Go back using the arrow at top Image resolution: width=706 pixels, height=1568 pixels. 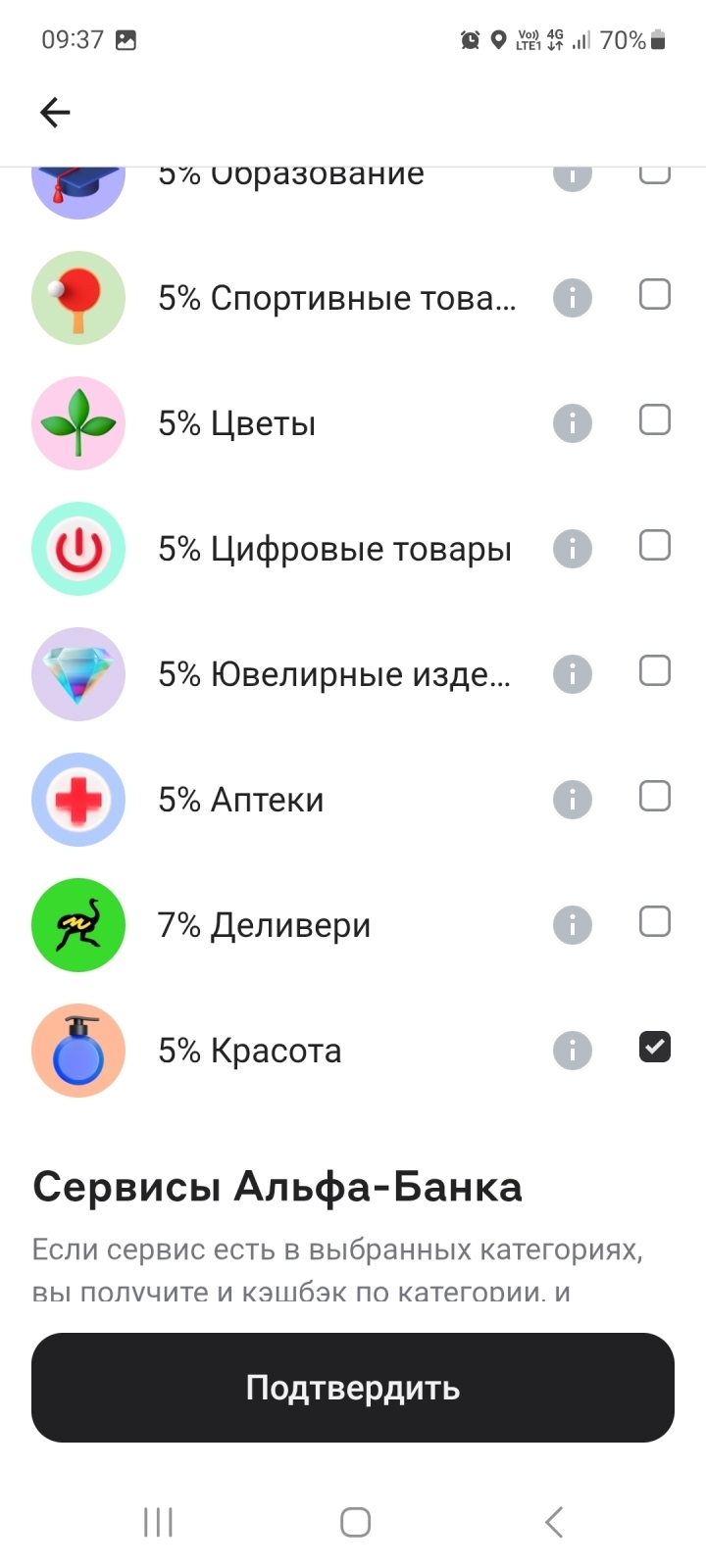tap(55, 112)
